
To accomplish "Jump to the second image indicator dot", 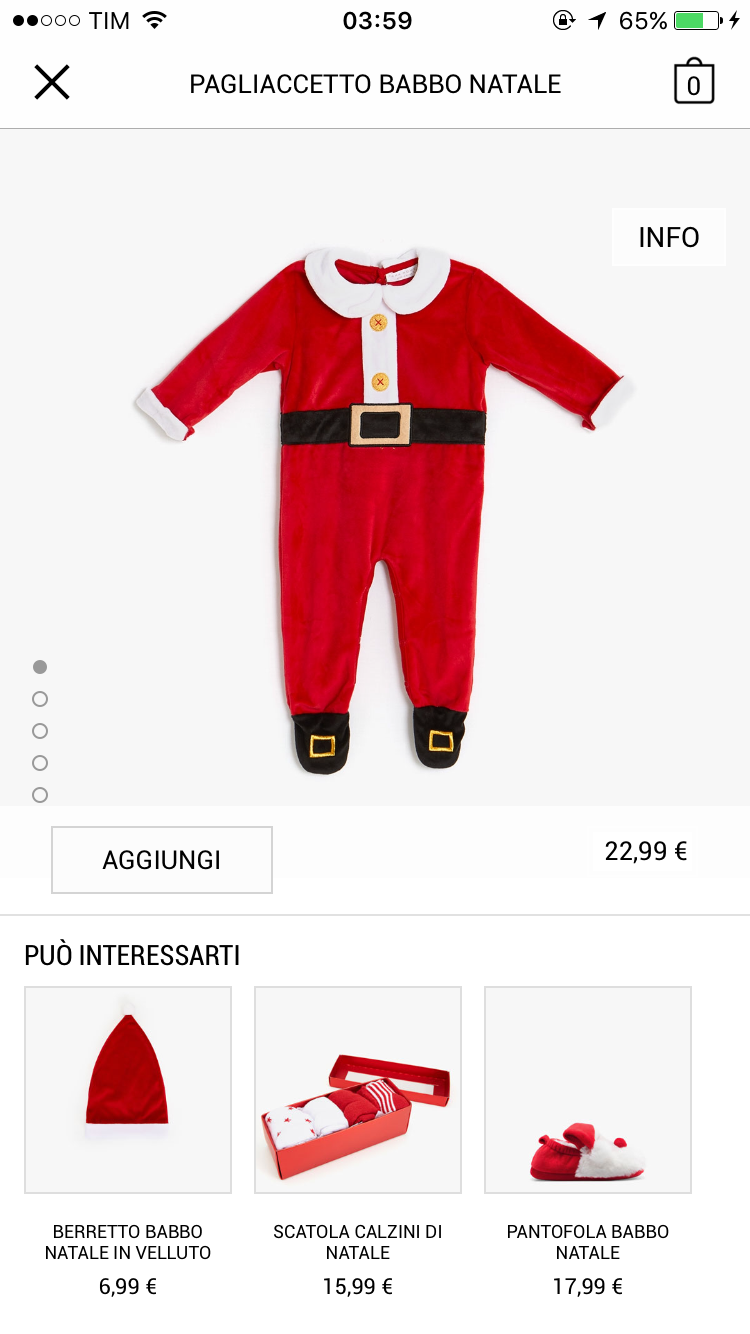I will [40, 699].
